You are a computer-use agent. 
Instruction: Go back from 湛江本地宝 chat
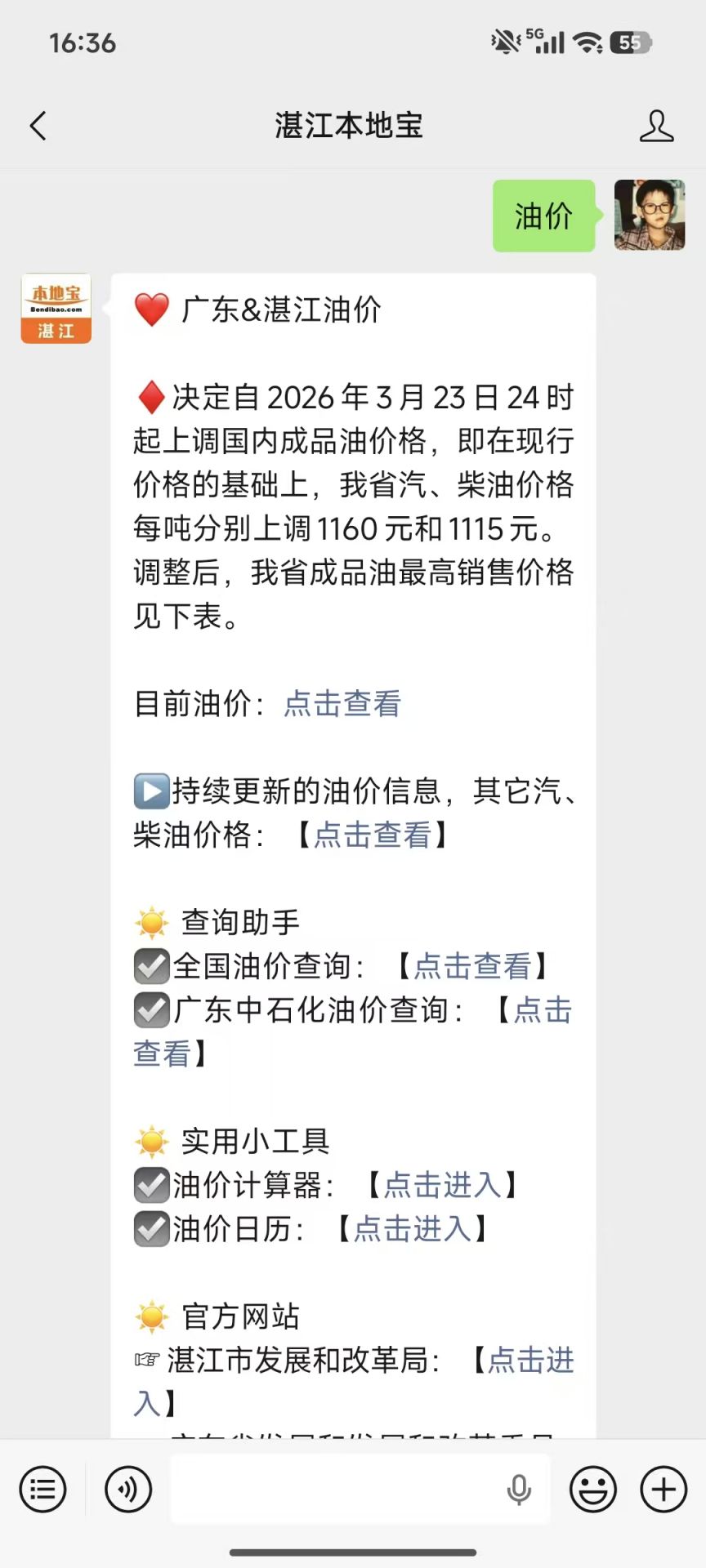(38, 126)
